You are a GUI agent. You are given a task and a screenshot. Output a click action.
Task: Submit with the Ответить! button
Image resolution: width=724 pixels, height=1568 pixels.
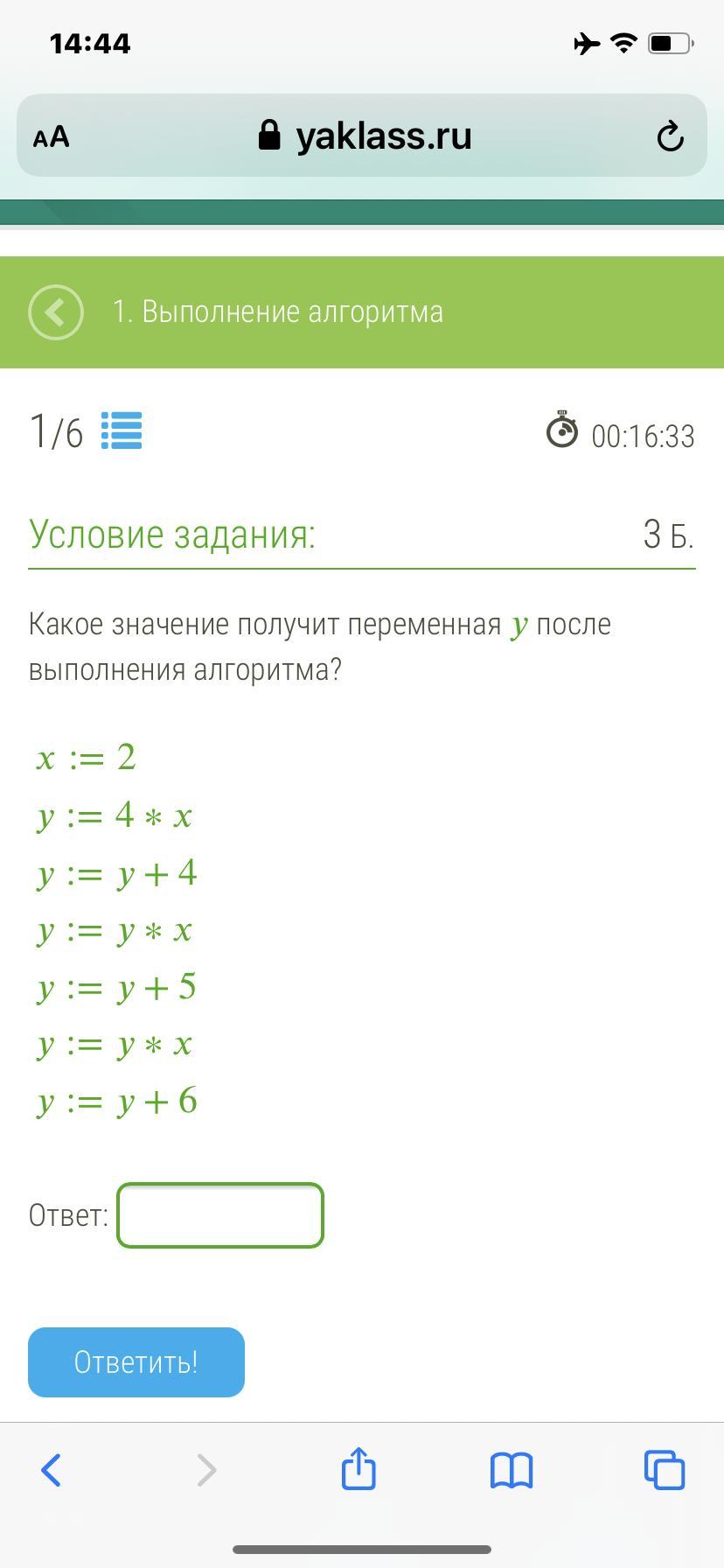136,1362
